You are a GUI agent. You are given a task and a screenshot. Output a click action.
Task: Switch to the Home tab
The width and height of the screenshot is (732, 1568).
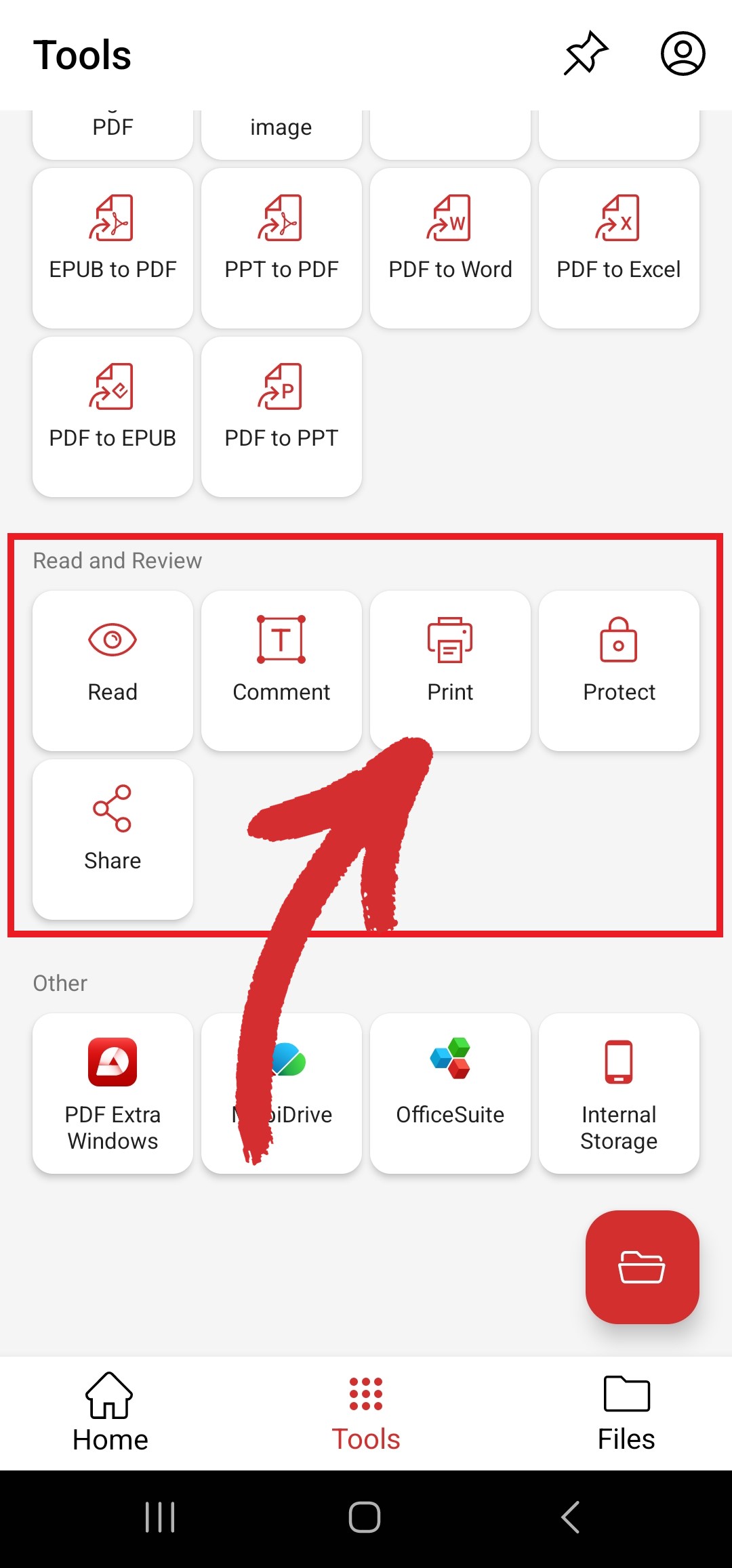[x=110, y=1412]
